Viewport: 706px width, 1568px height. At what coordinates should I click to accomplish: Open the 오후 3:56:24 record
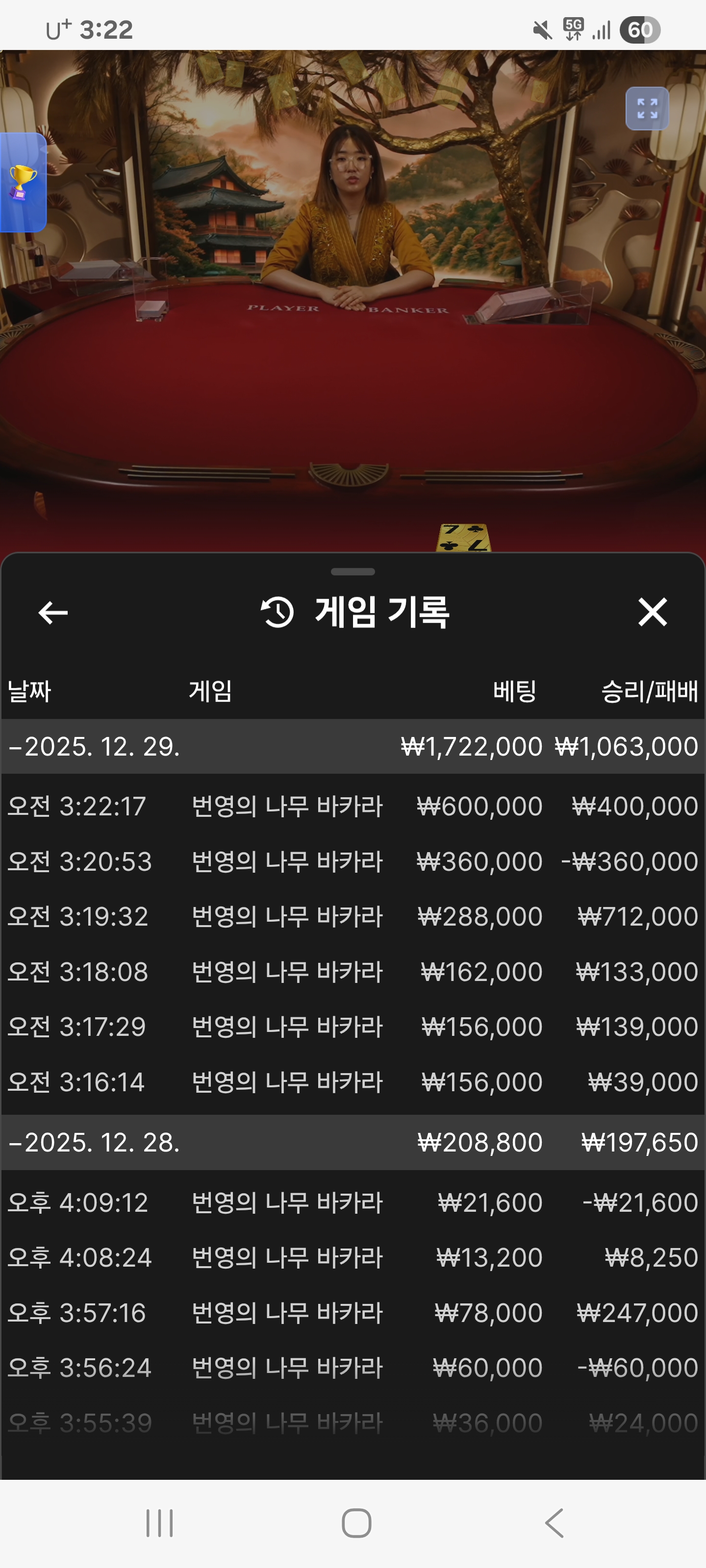(x=353, y=1368)
